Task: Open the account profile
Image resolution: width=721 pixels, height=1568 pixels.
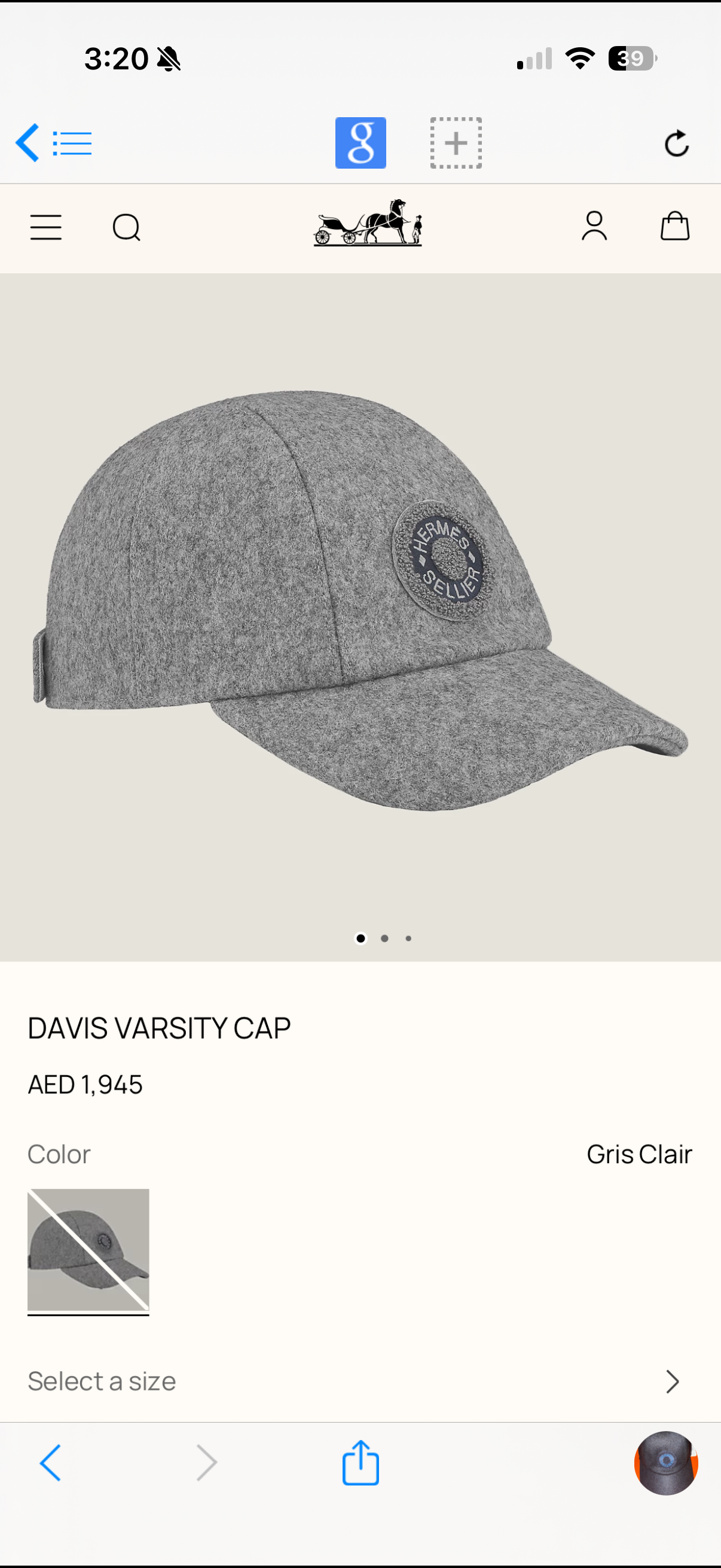Action: click(594, 227)
